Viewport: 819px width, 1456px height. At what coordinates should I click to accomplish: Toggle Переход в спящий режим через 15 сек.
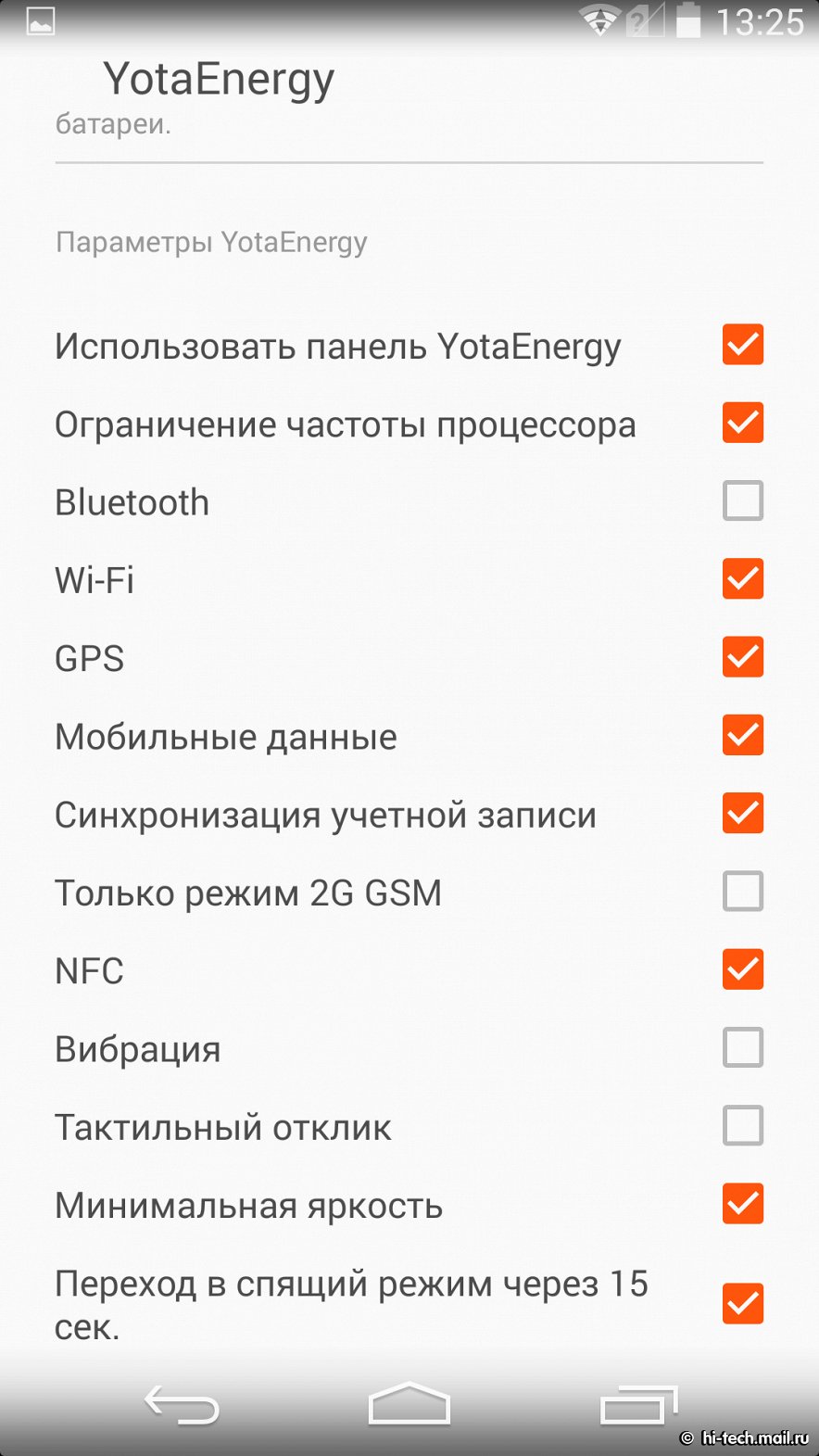(742, 1304)
